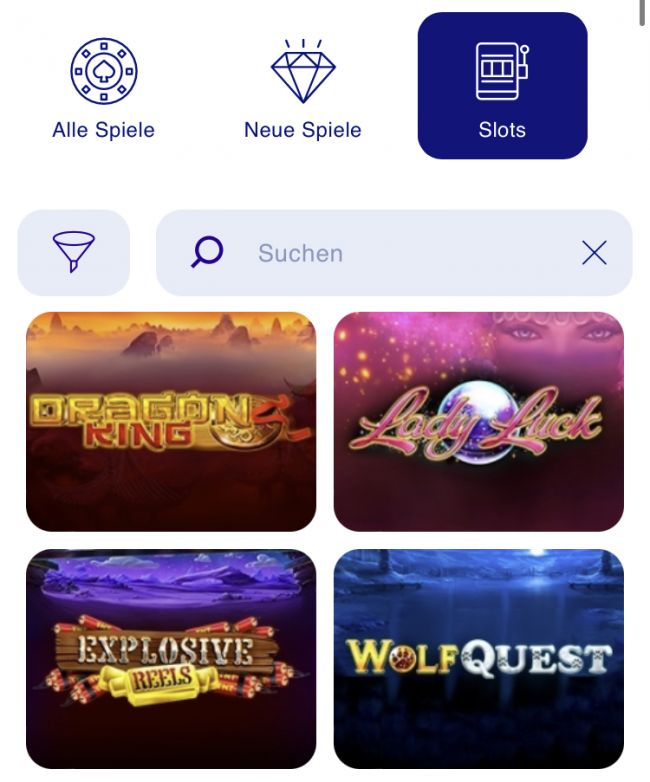The image size is (650, 782).
Task: Launch the Lady Luck slot game
Action: coord(478,421)
